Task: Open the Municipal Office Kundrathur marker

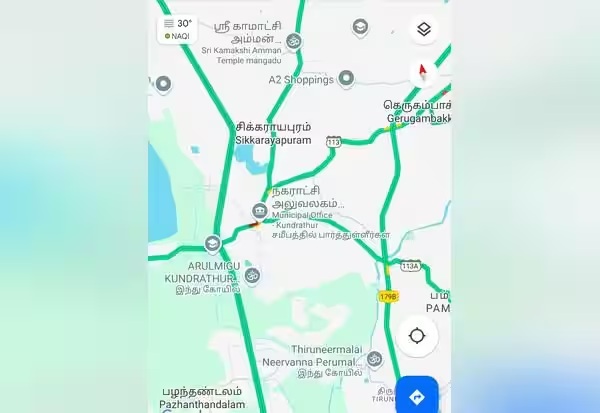Action: 259,210
